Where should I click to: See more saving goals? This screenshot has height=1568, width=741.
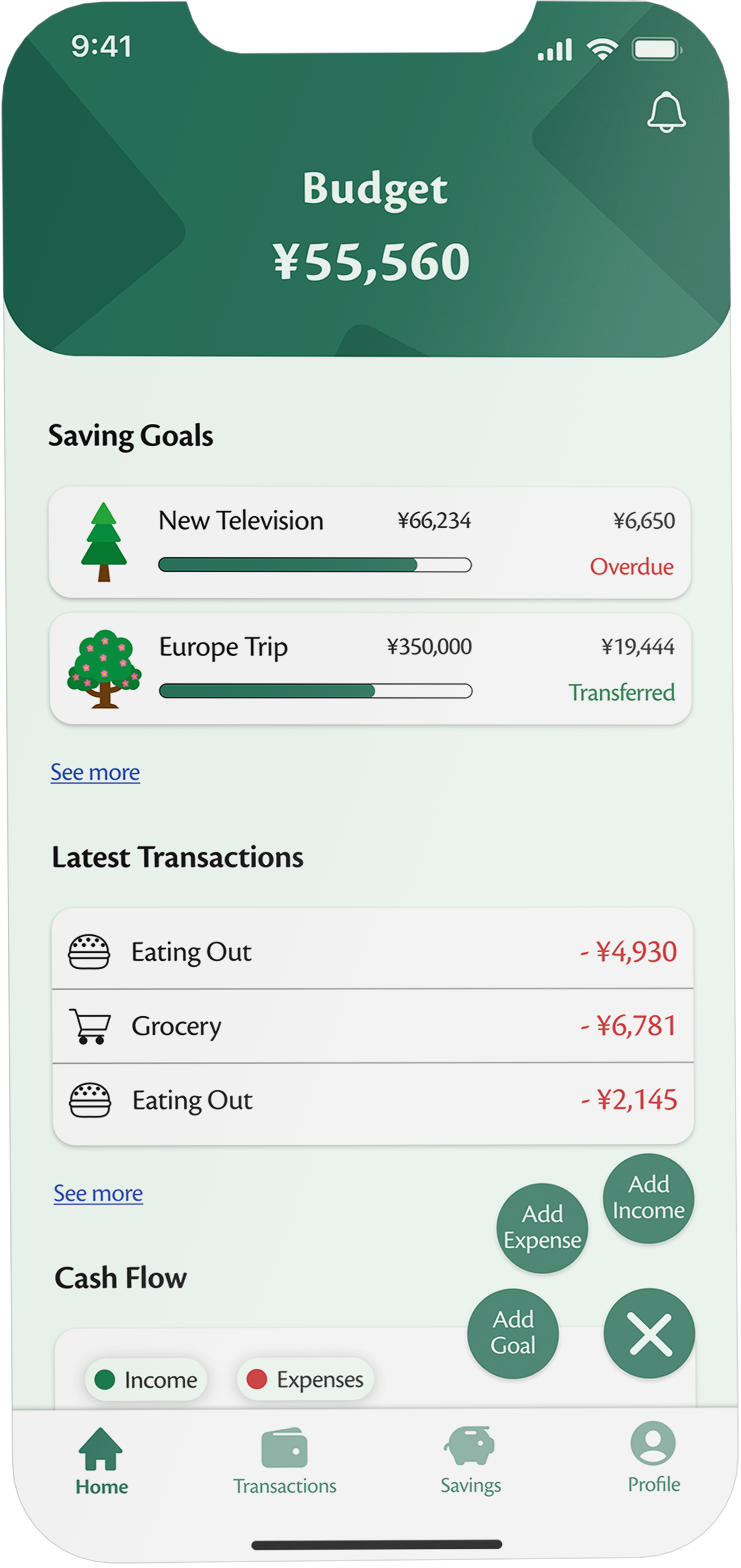click(x=95, y=772)
